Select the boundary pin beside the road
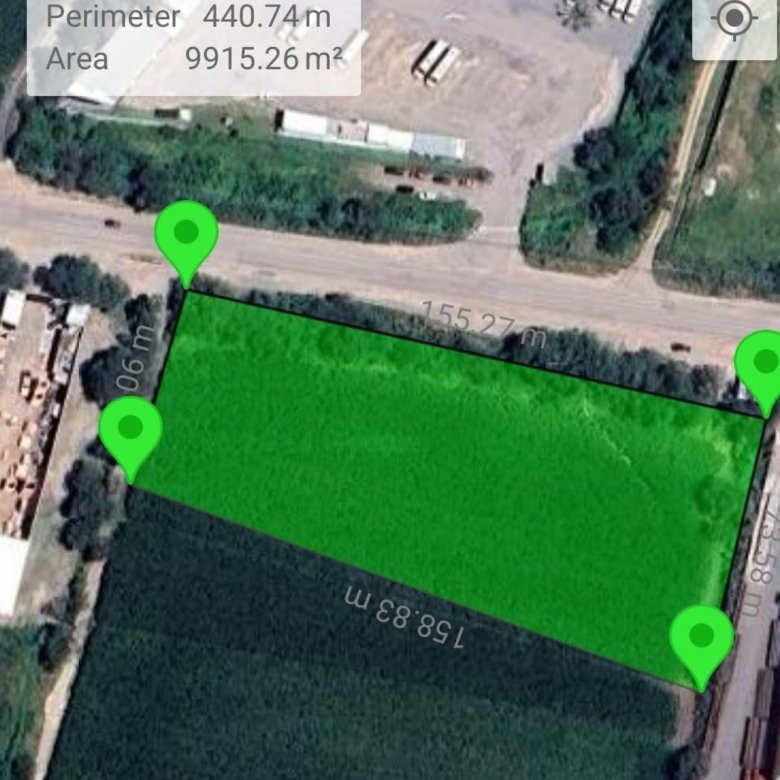The height and width of the screenshot is (780, 780). pos(186,244)
